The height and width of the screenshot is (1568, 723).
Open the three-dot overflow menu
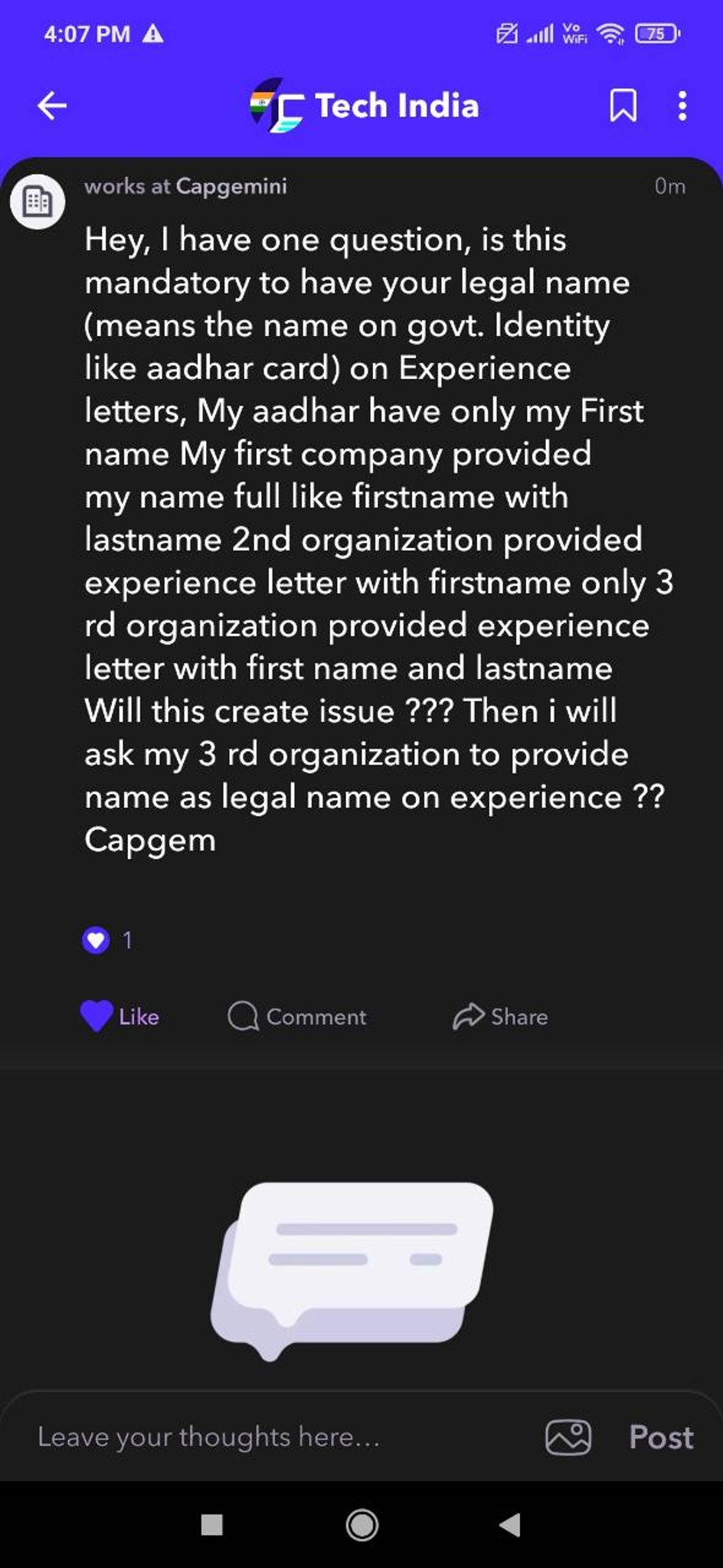click(x=682, y=106)
